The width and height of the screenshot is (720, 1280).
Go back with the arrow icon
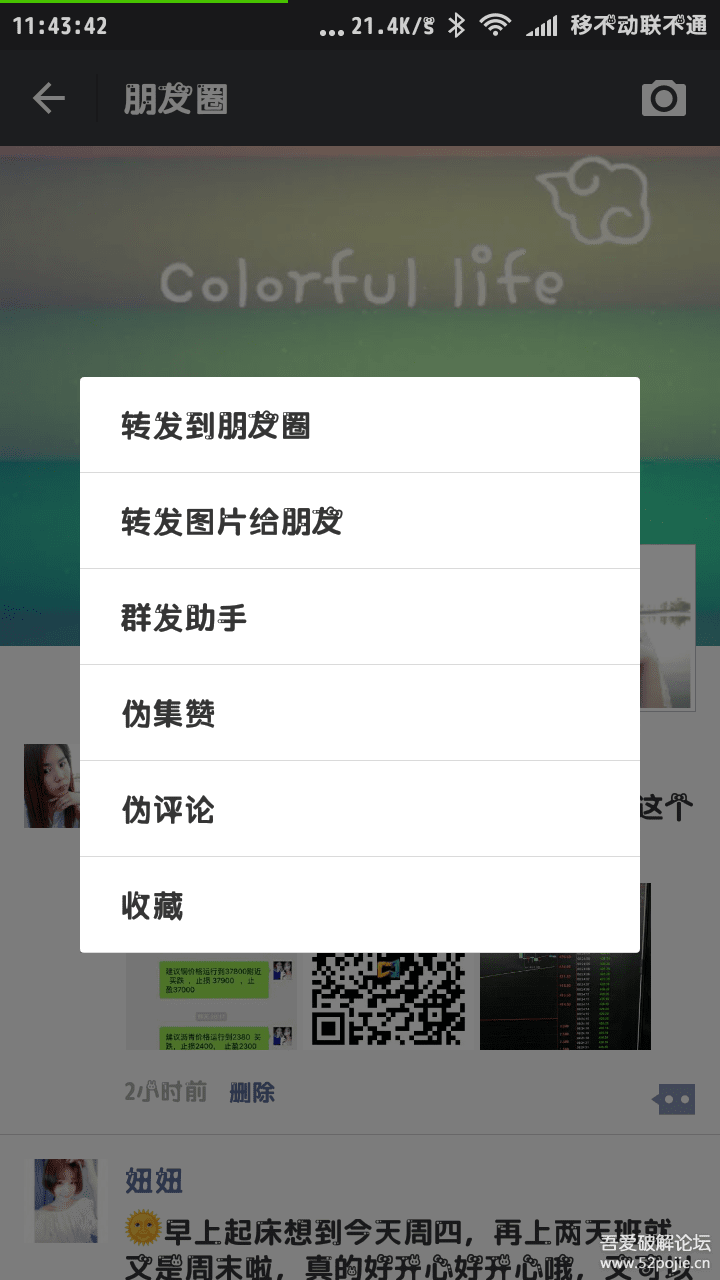pyautogui.click(x=48, y=98)
